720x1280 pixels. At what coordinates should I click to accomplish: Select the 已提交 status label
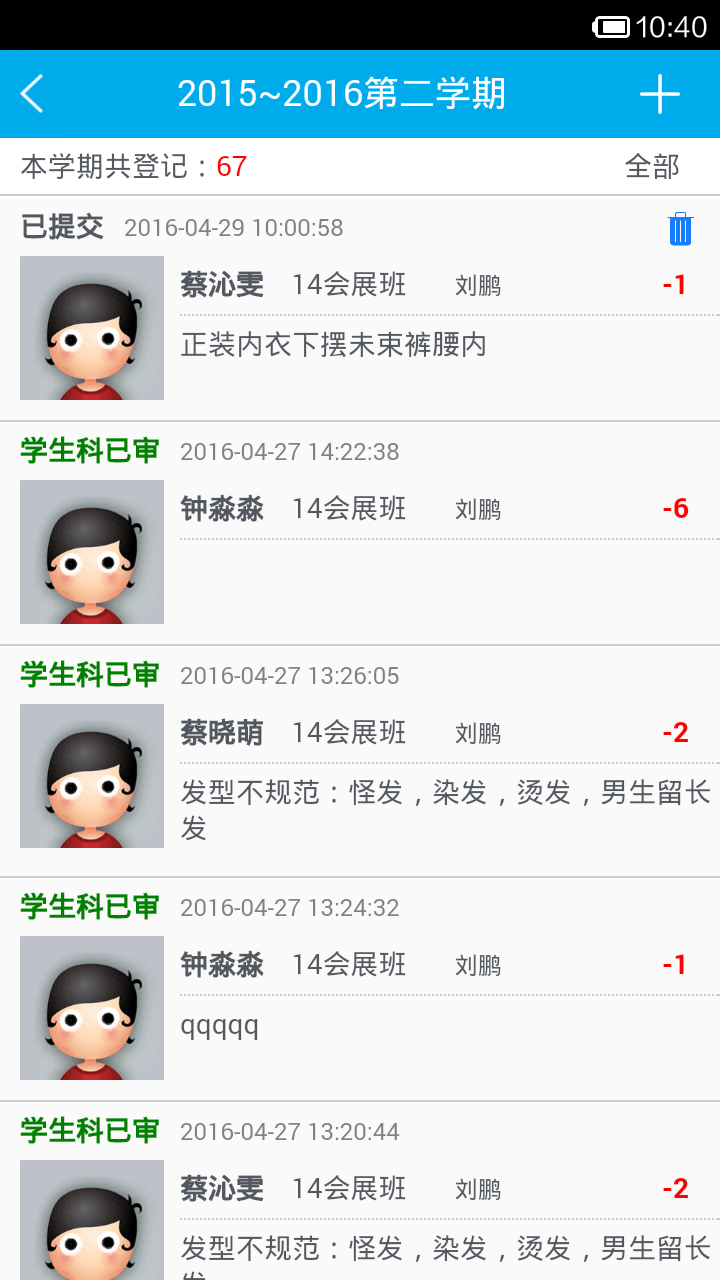click(56, 228)
